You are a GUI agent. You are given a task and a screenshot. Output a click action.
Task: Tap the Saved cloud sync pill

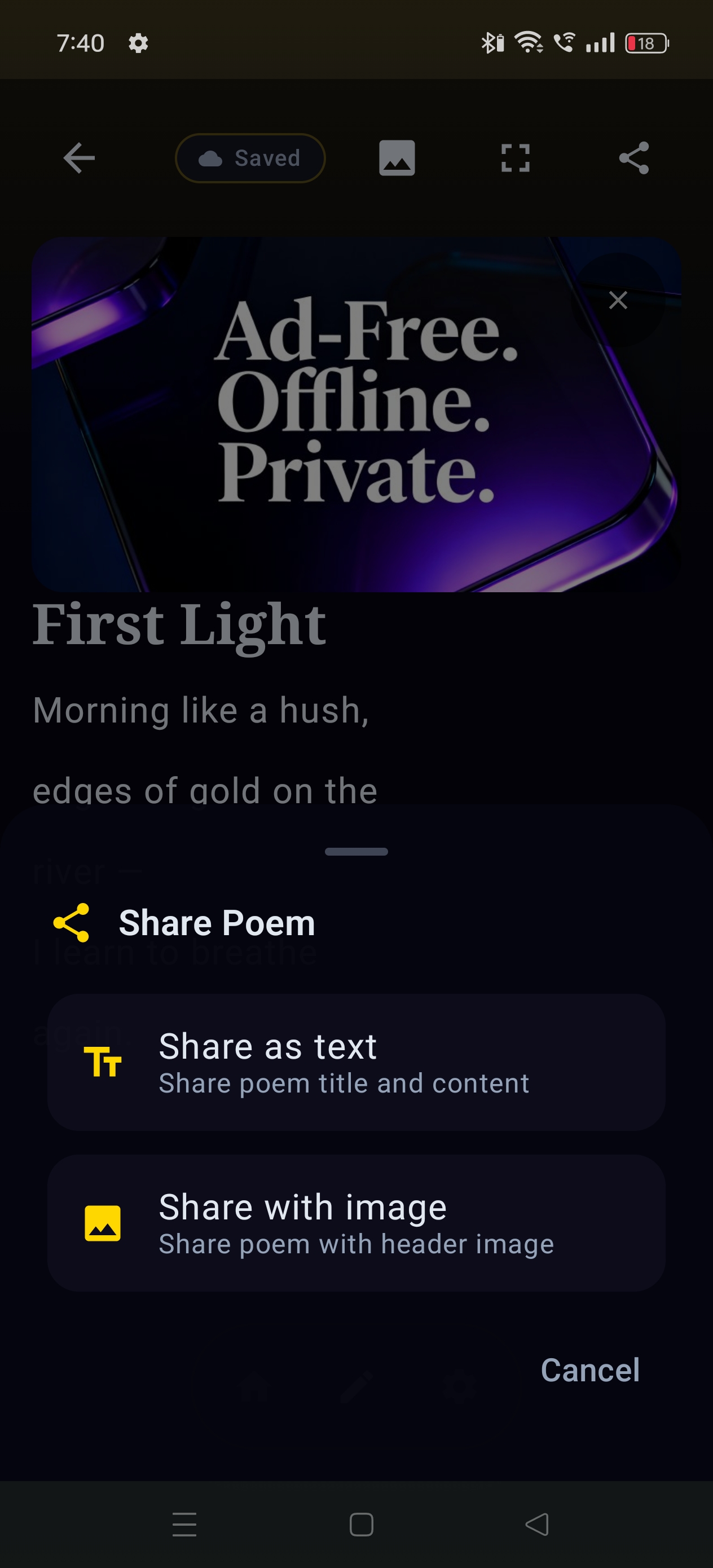tap(250, 158)
